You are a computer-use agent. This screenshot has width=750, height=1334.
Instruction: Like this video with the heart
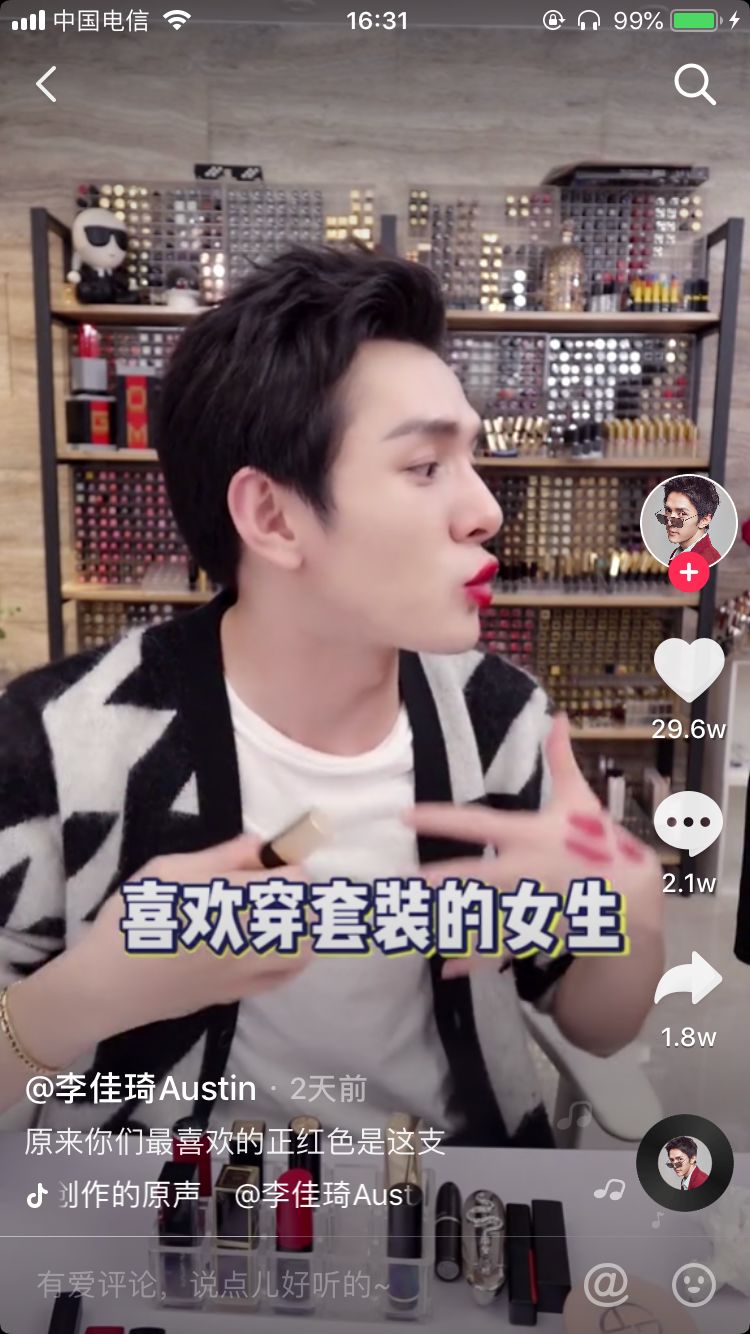[689, 670]
